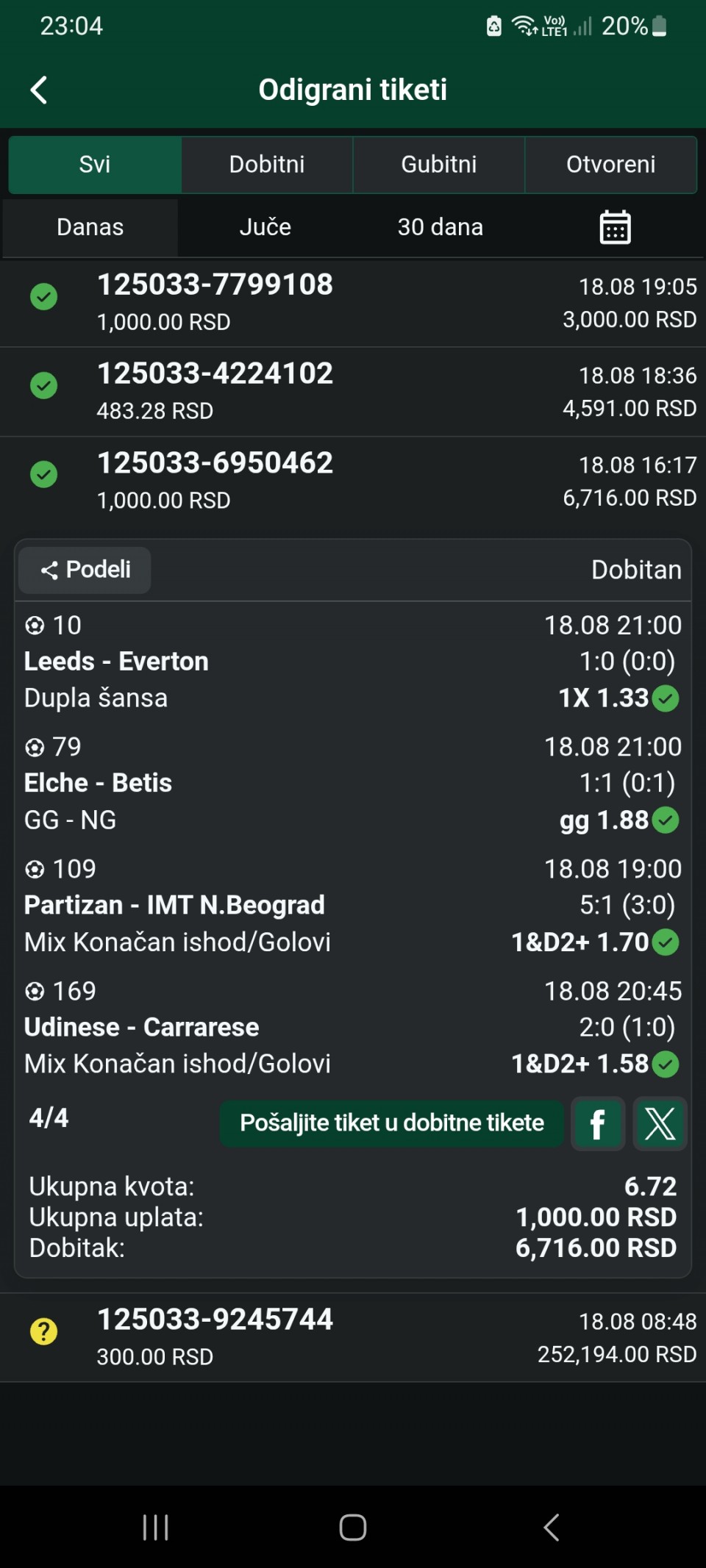Image resolution: width=706 pixels, height=1568 pixels.
Task: Show tickets from 30 dana
Action: (x=441, y=227)
